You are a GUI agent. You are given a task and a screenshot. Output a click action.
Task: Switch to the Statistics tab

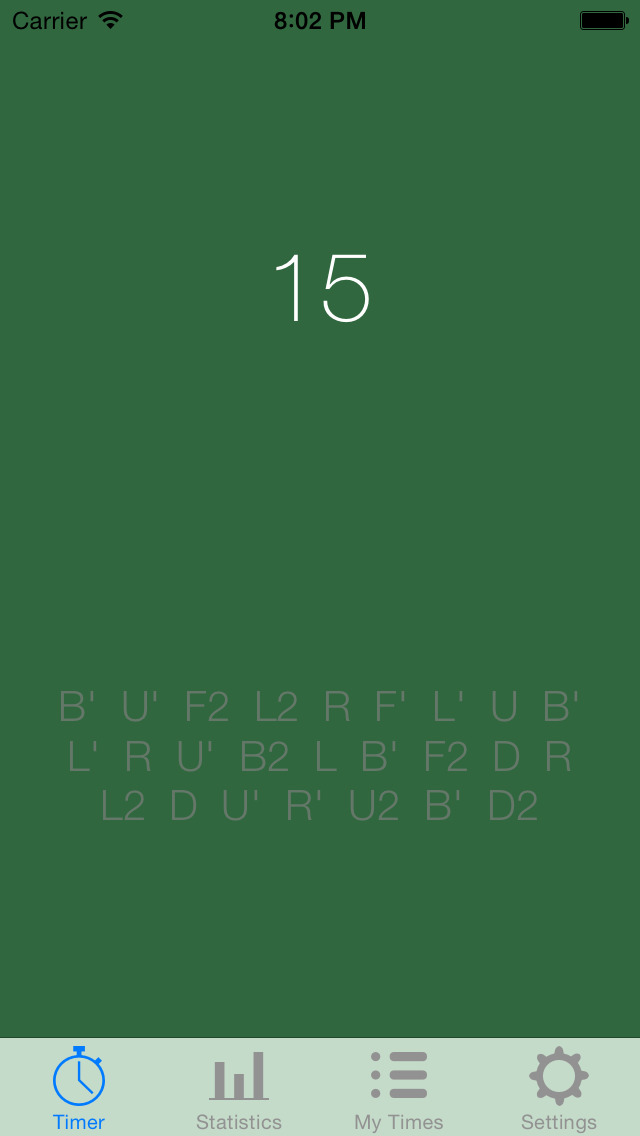point(239,1088)
